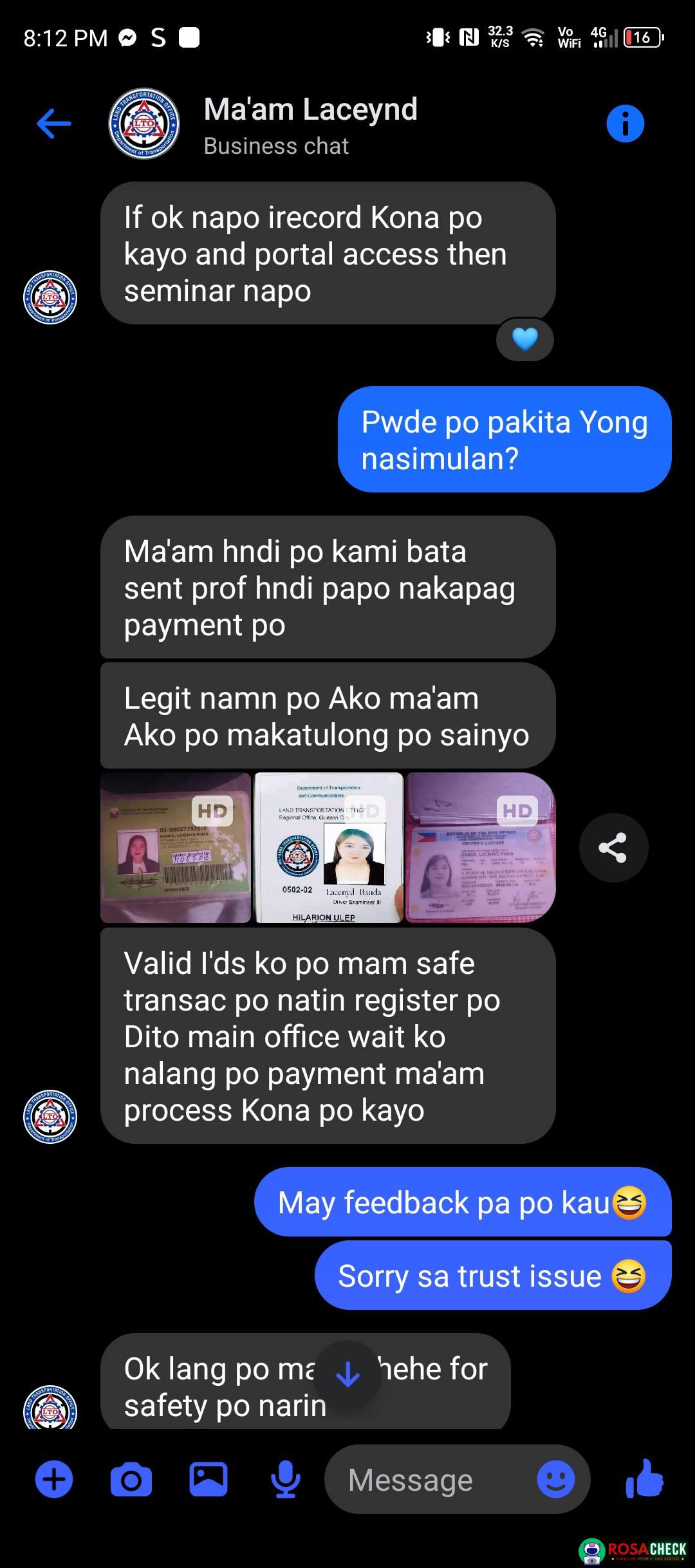Viewport: 695px width, 1568px height.
Task: Open the emoji picker
Action: pos(555,1479)
